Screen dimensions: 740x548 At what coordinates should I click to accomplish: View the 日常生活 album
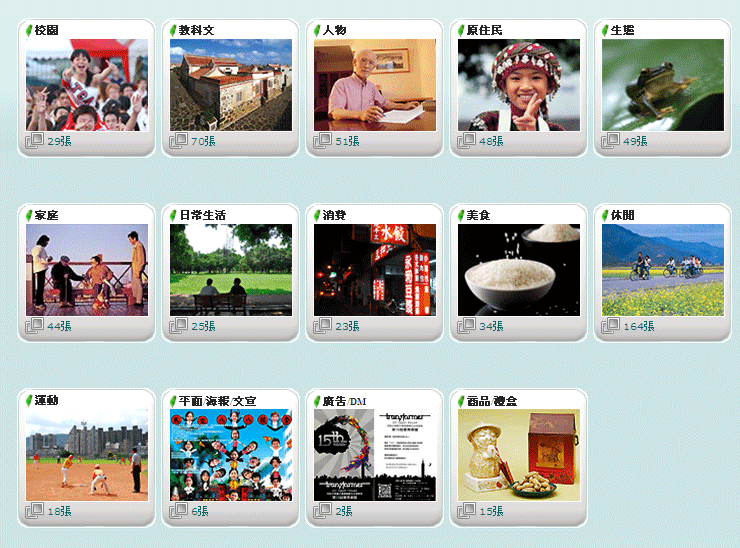231,270
